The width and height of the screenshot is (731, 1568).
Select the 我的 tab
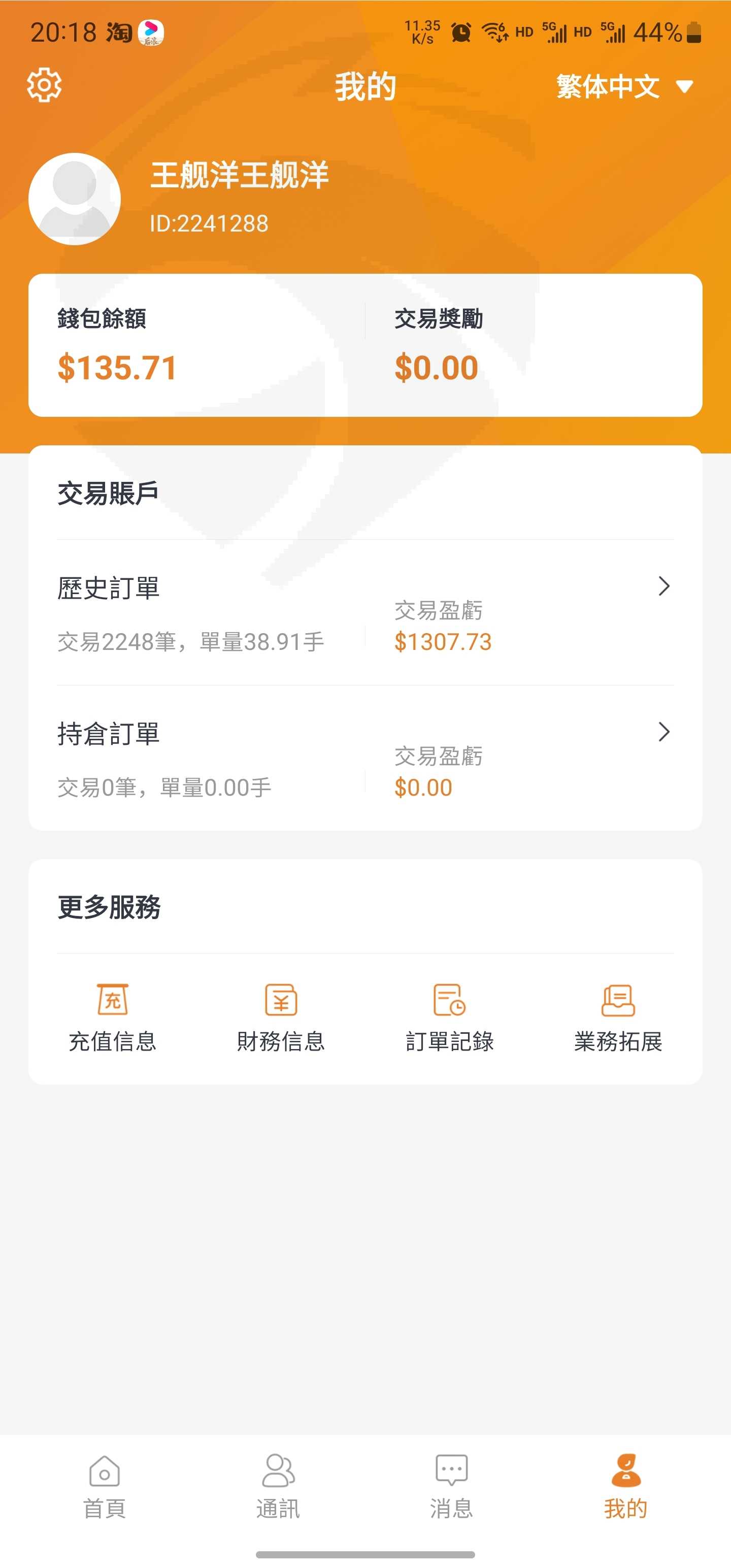pyautogui.click(x=626, y=1487)
